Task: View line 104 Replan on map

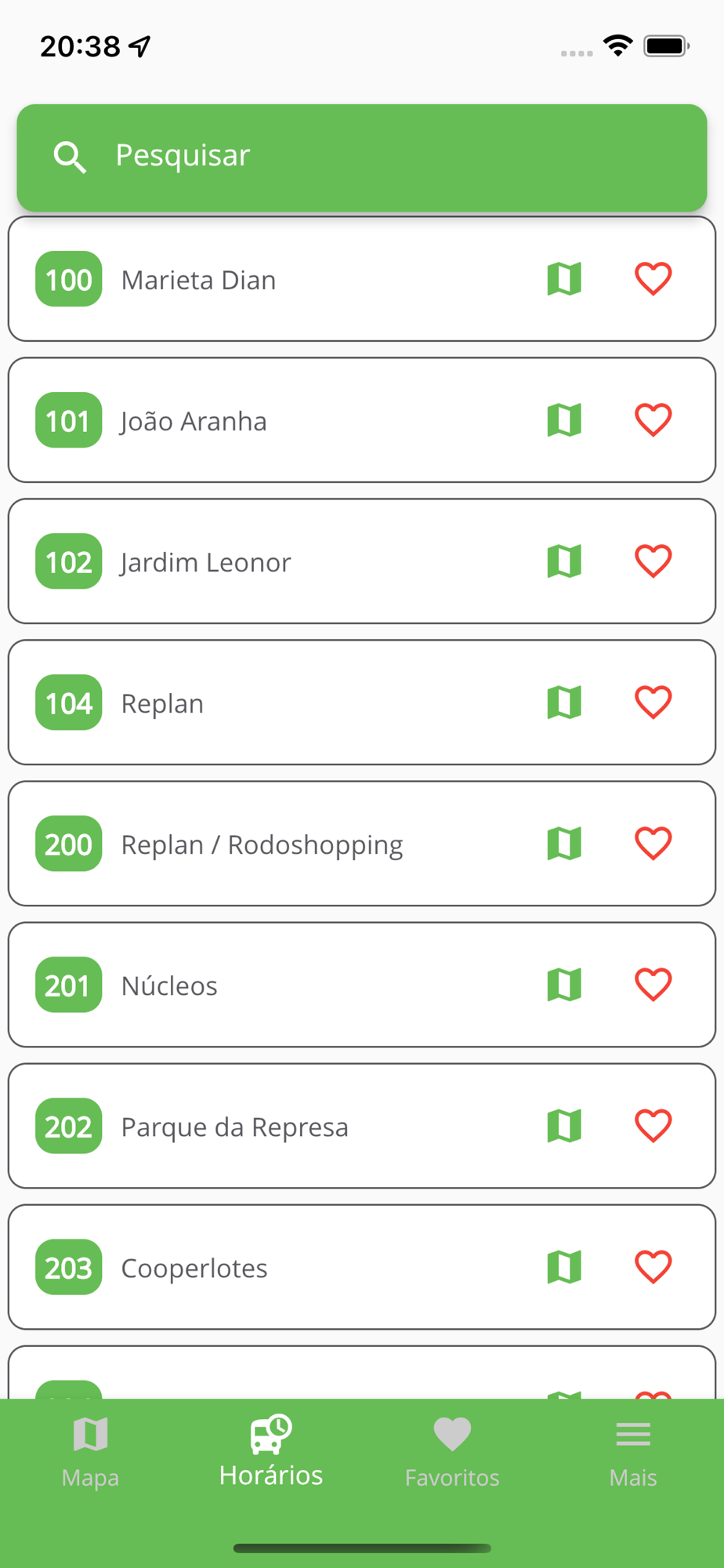Action: tap(564, 702)
